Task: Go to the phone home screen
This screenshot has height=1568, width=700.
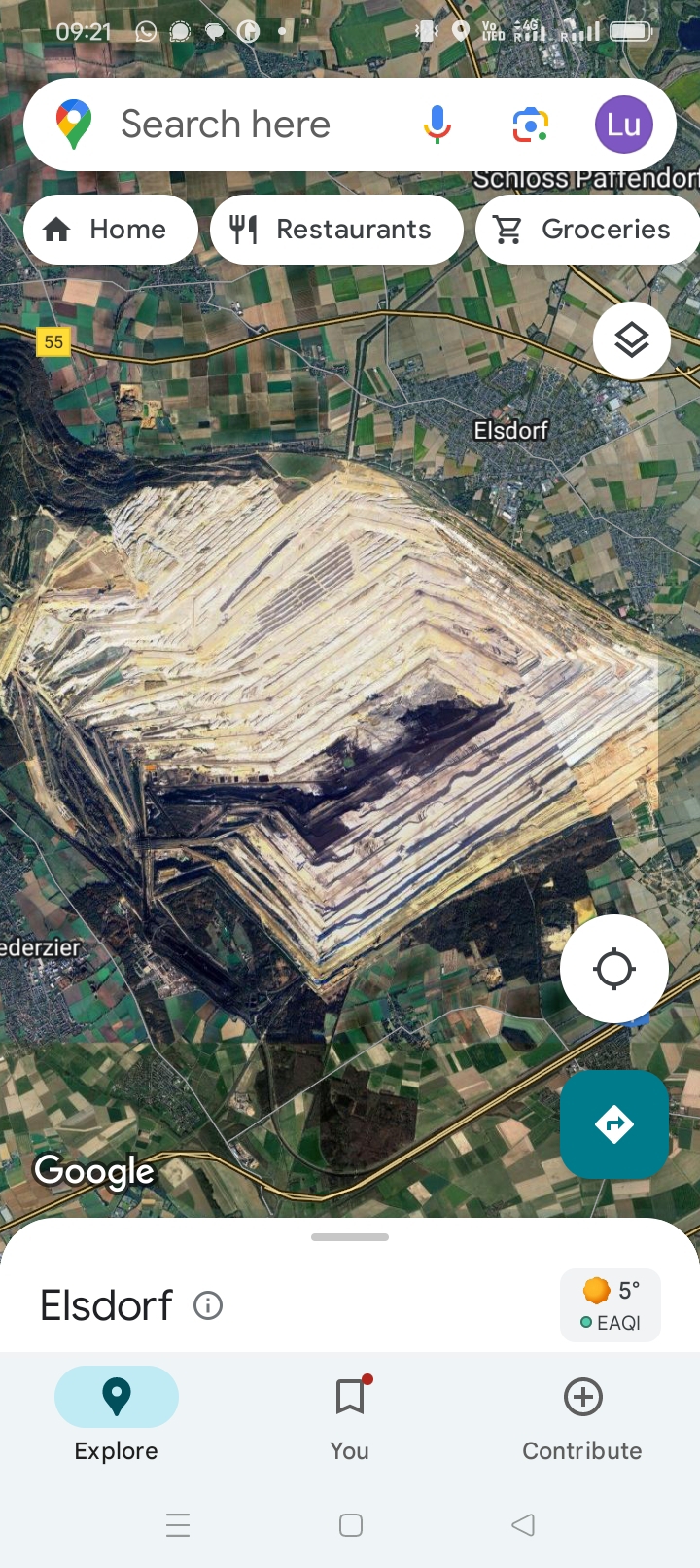Action: click(x=351, y=1524)
